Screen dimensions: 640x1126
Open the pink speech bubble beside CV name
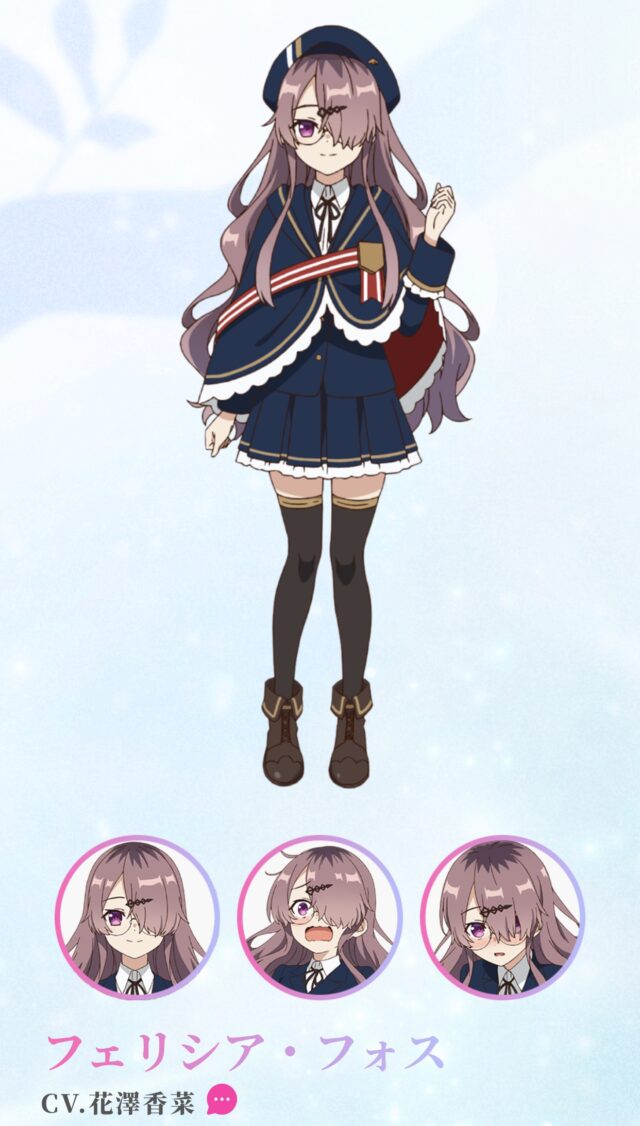(x=221, y=1100)
